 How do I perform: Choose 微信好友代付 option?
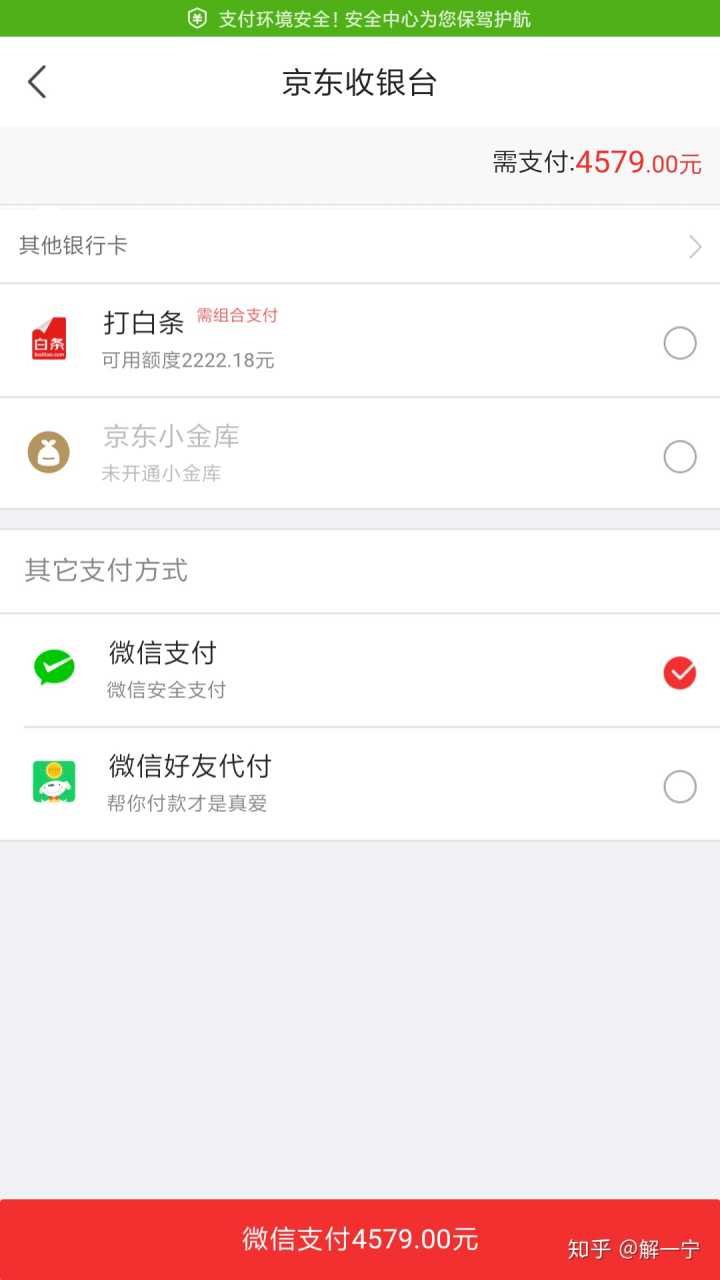point(679,787)
